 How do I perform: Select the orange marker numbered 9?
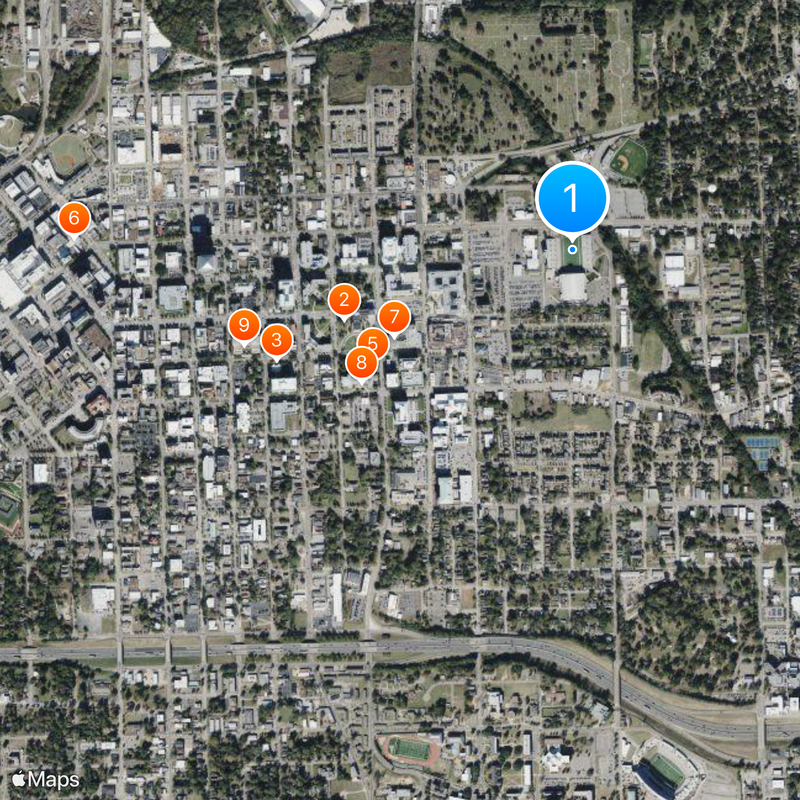tap(243, 325)
